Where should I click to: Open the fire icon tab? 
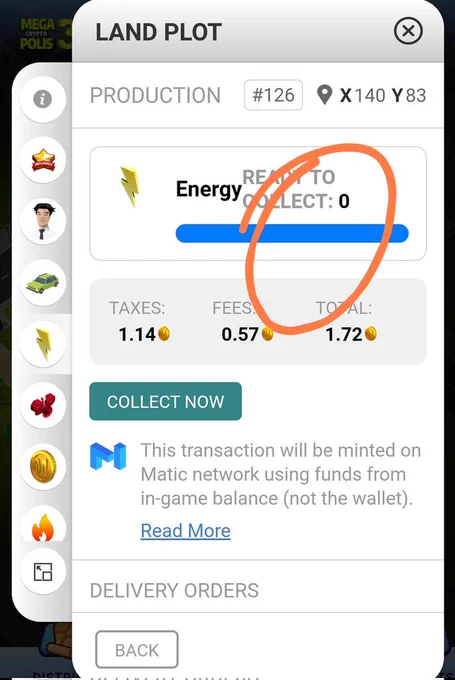(43, 525)
